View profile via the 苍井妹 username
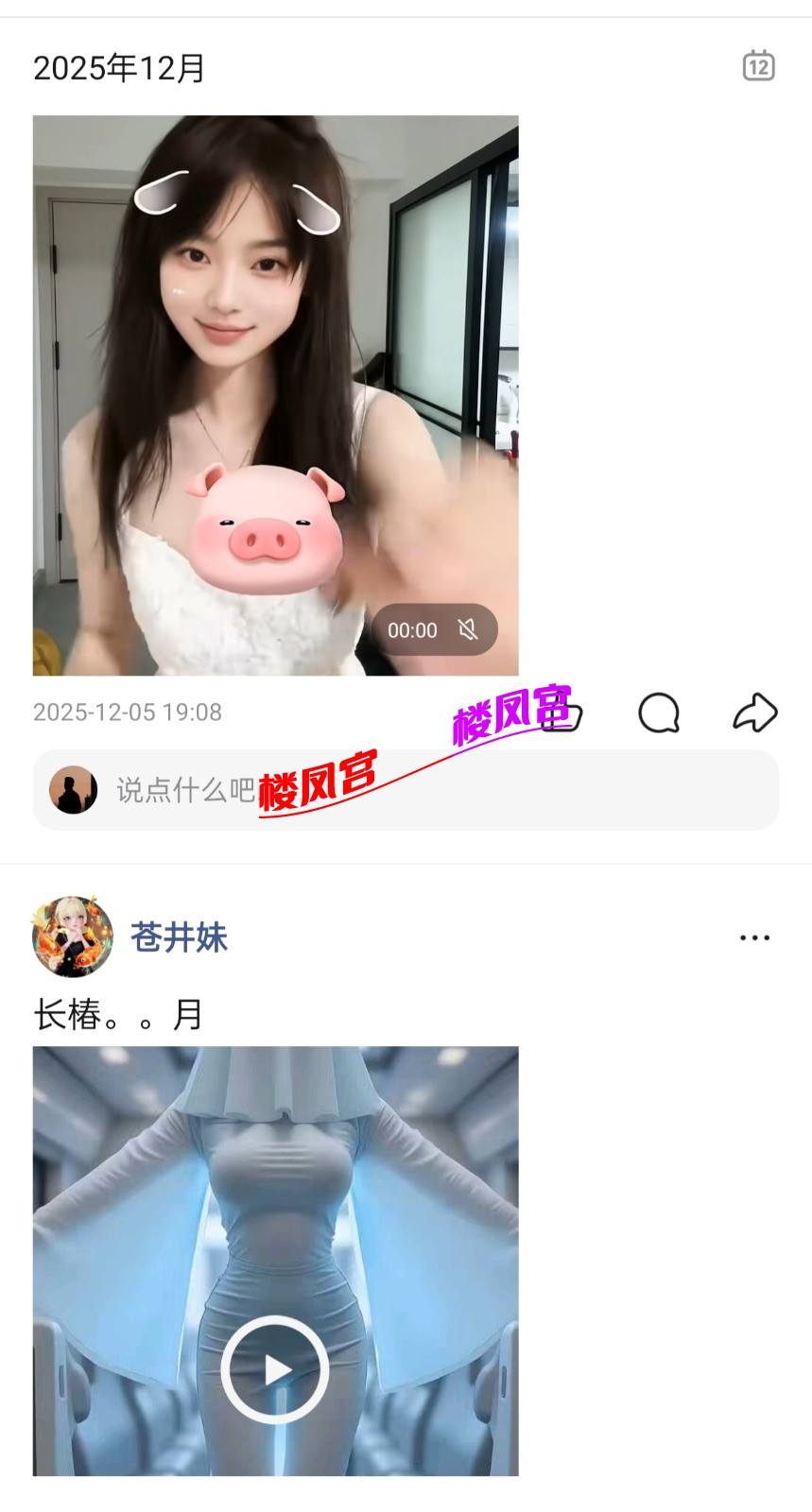Screen dimensions: 812x1512 [x=180, y=937]
